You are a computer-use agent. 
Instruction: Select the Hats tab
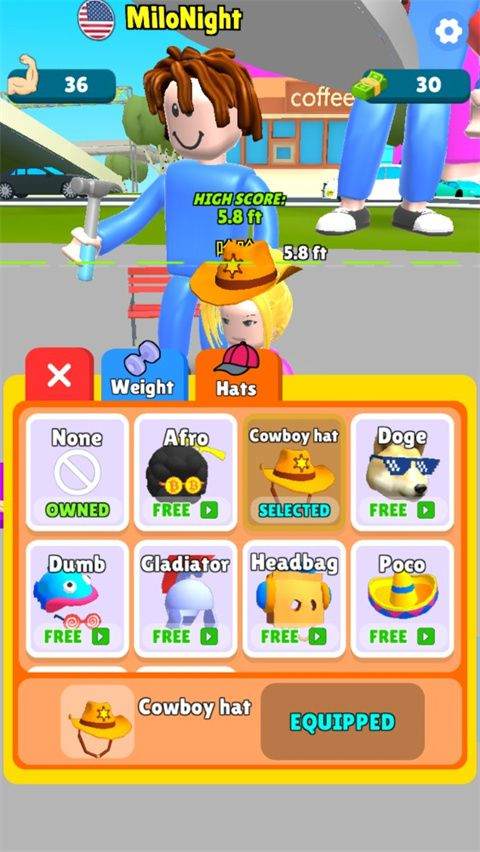[238, 373]
